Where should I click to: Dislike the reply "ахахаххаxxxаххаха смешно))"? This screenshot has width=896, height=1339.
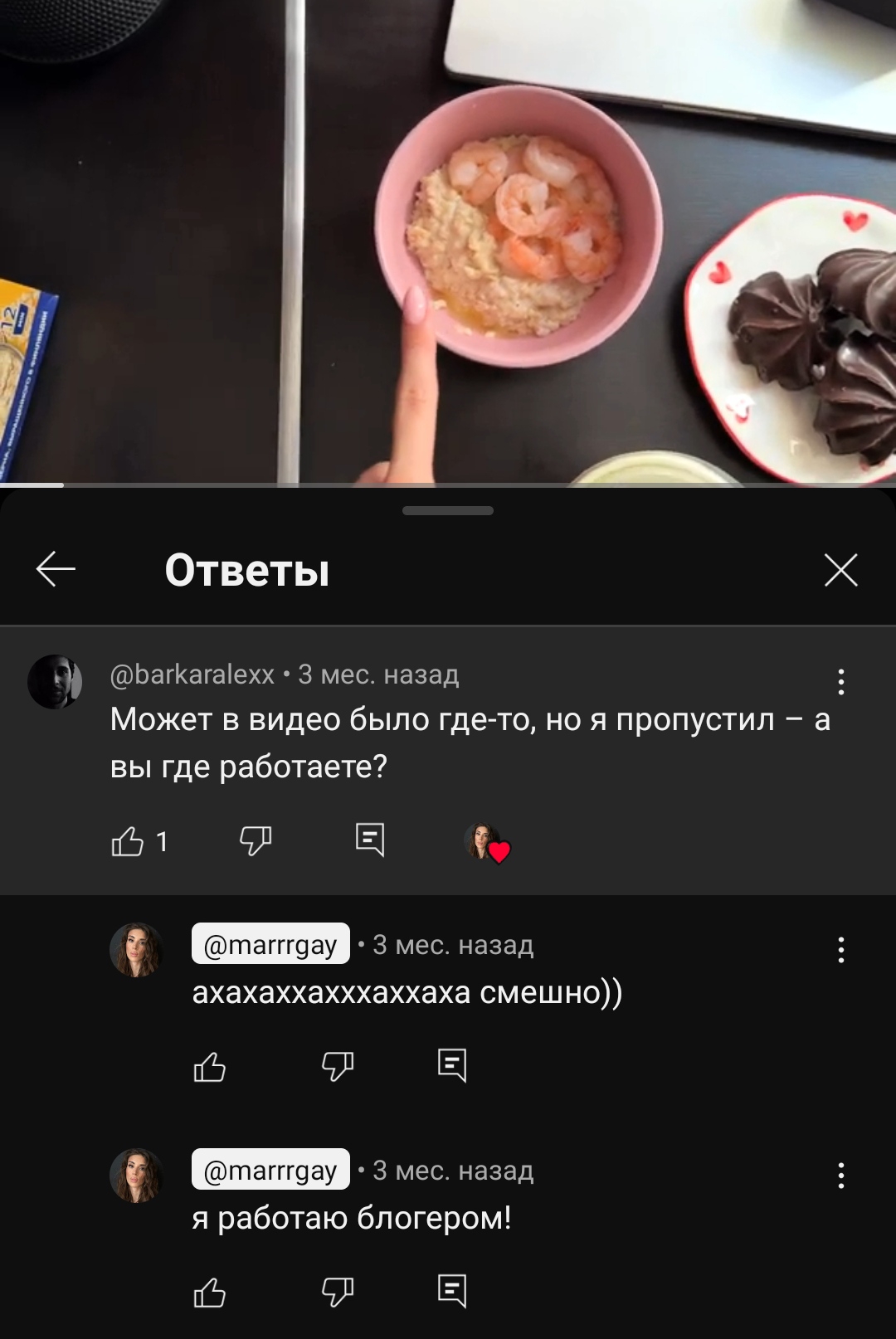pos(338,1067)
